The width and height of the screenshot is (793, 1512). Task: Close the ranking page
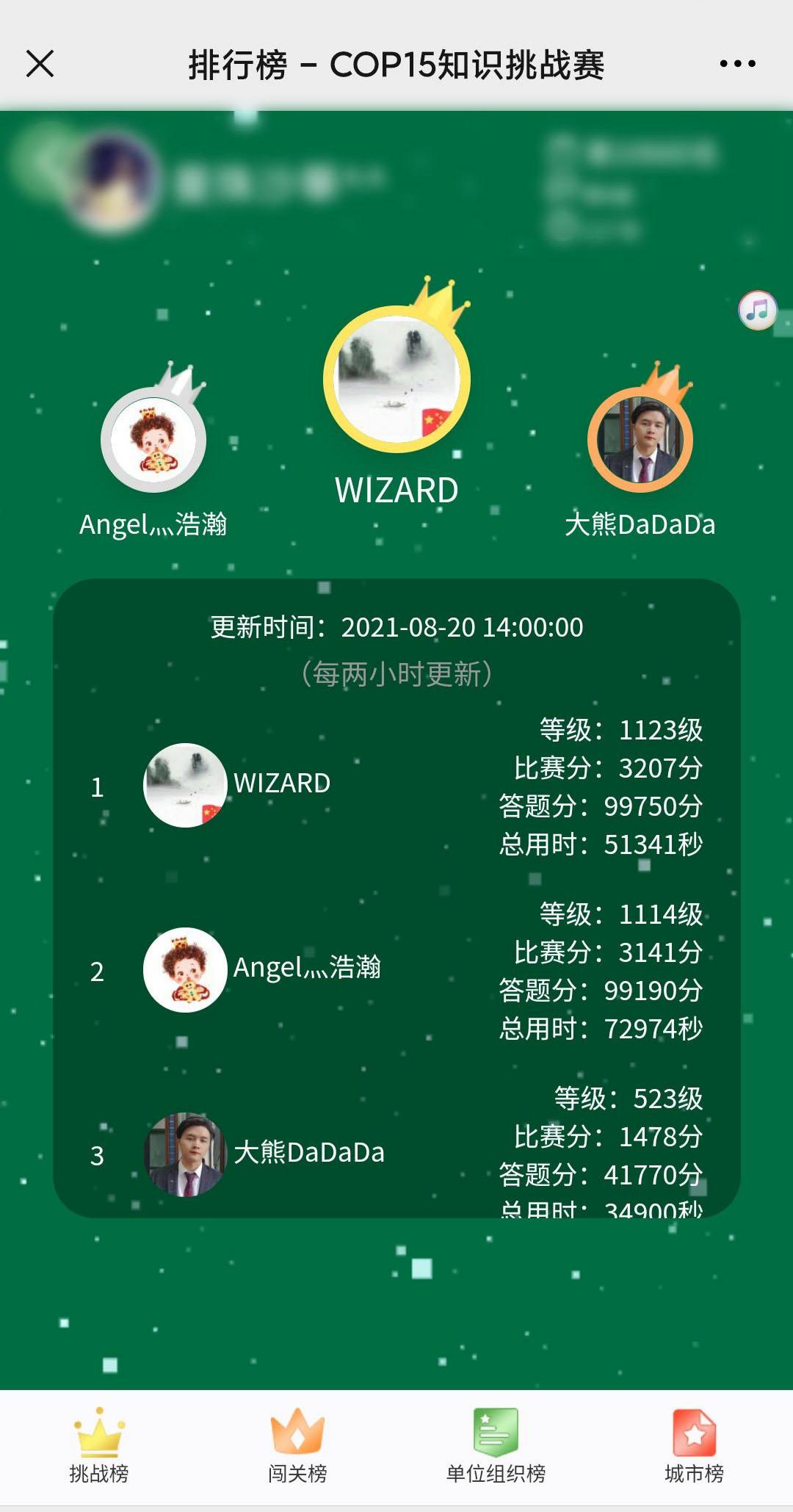coord(40,64)
